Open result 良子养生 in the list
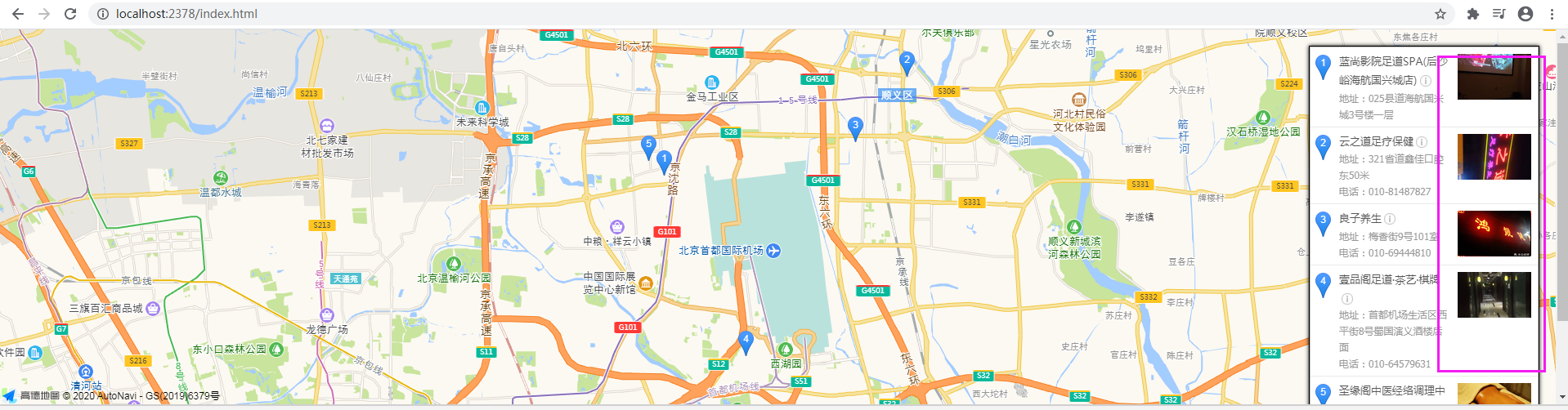The height and width of the screenshot is (410, 1568). 1360,219
